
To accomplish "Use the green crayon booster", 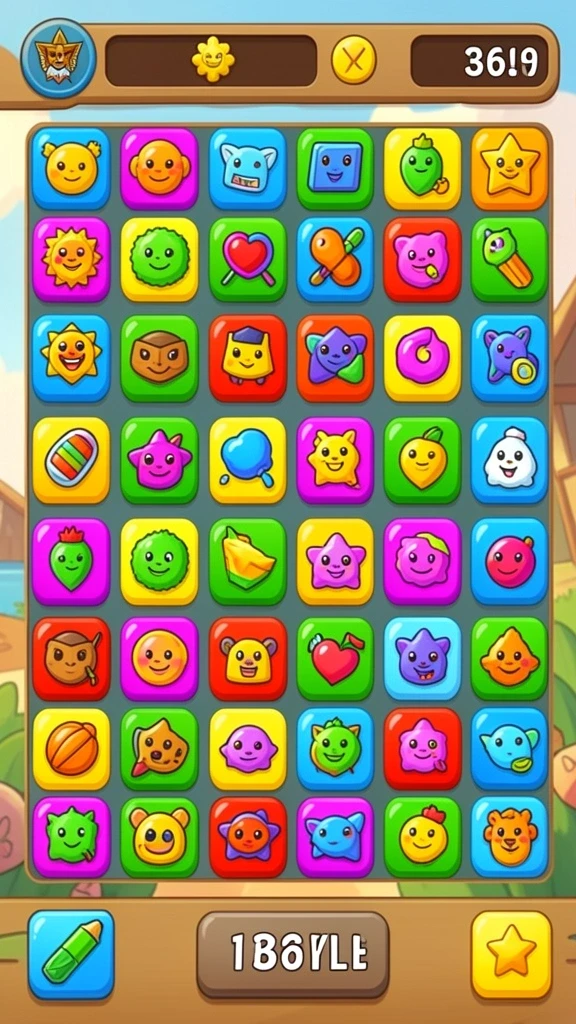I will point(71,954).
